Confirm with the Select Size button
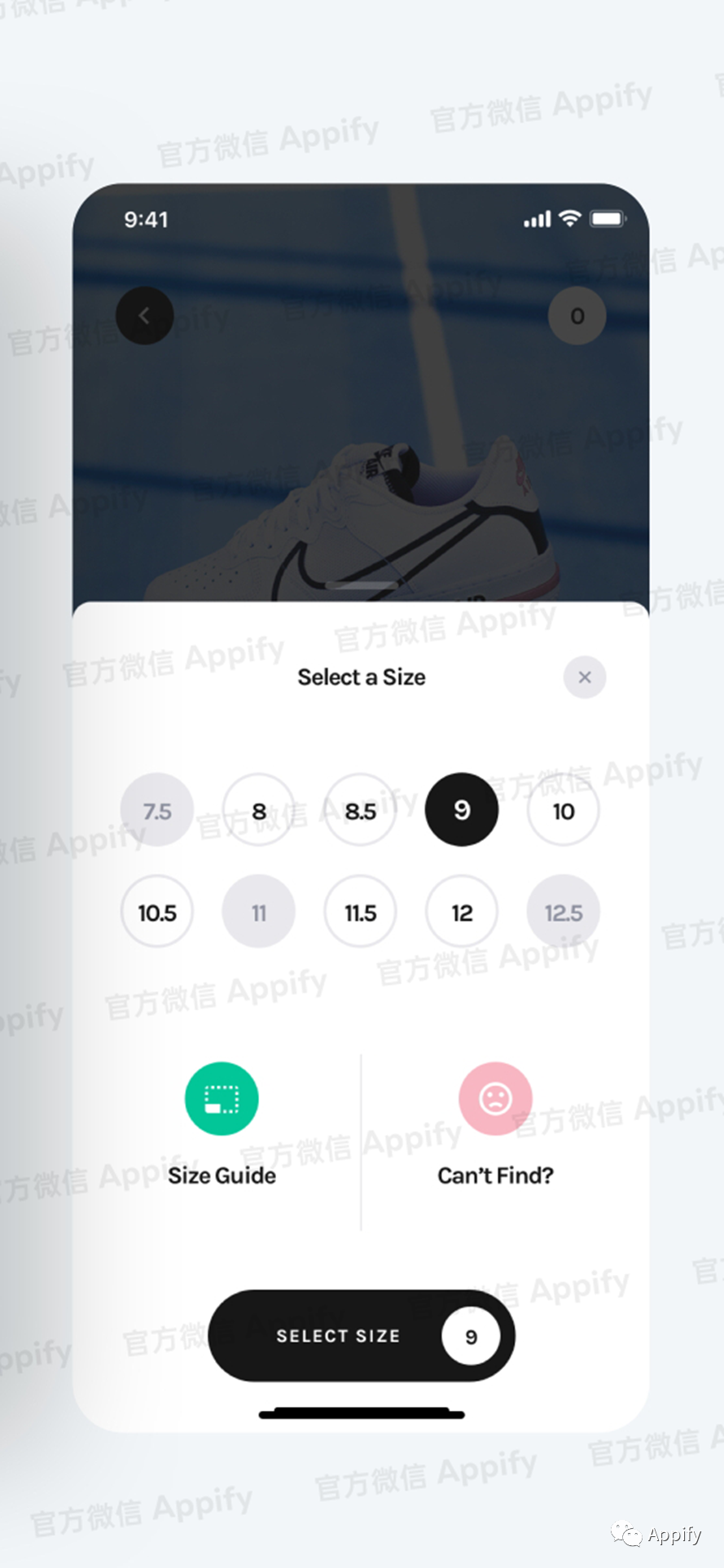The width and height of the screenshot is (724, 1568). (x=361, y=1336)
